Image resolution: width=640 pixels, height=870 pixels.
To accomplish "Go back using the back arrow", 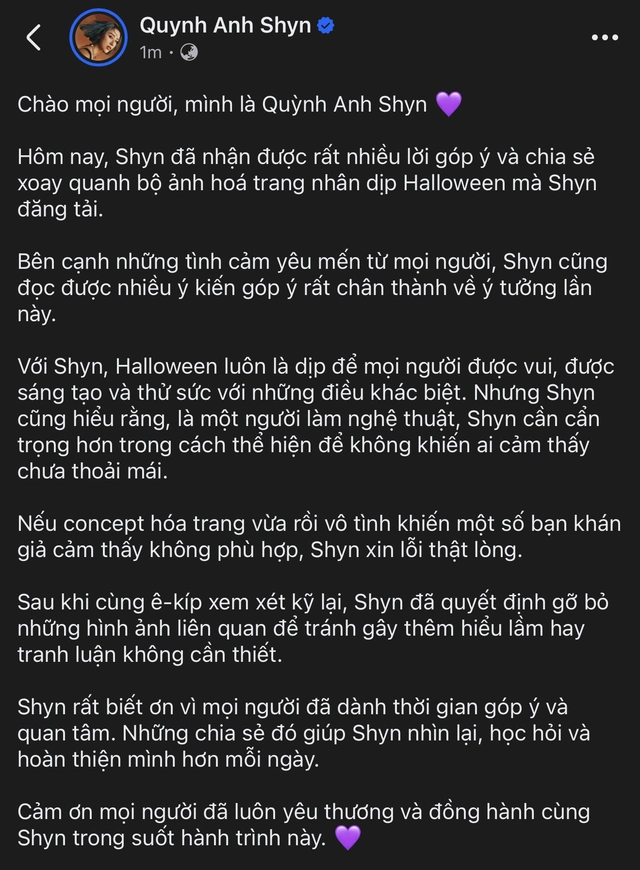I will tap(34, 38).
